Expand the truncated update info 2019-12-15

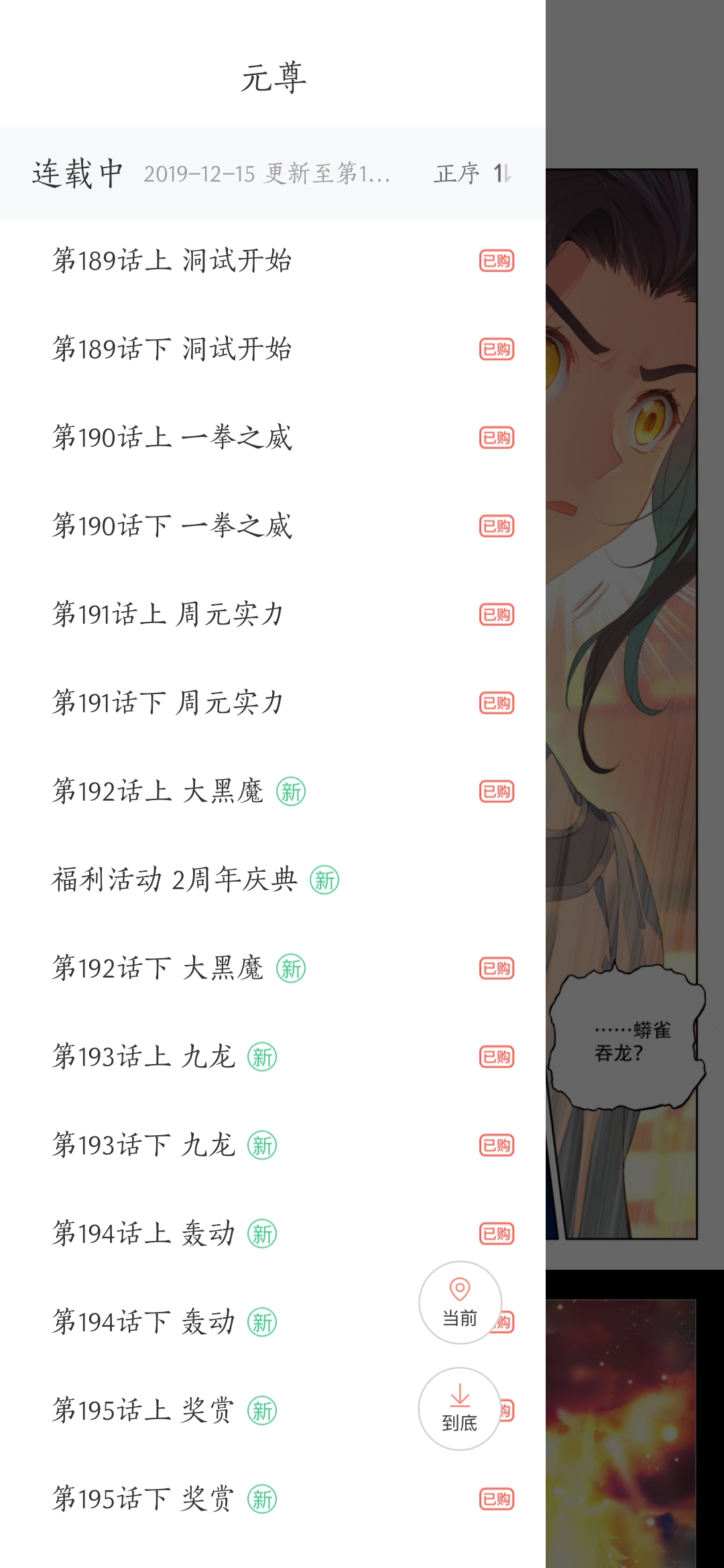pos(268,175)
